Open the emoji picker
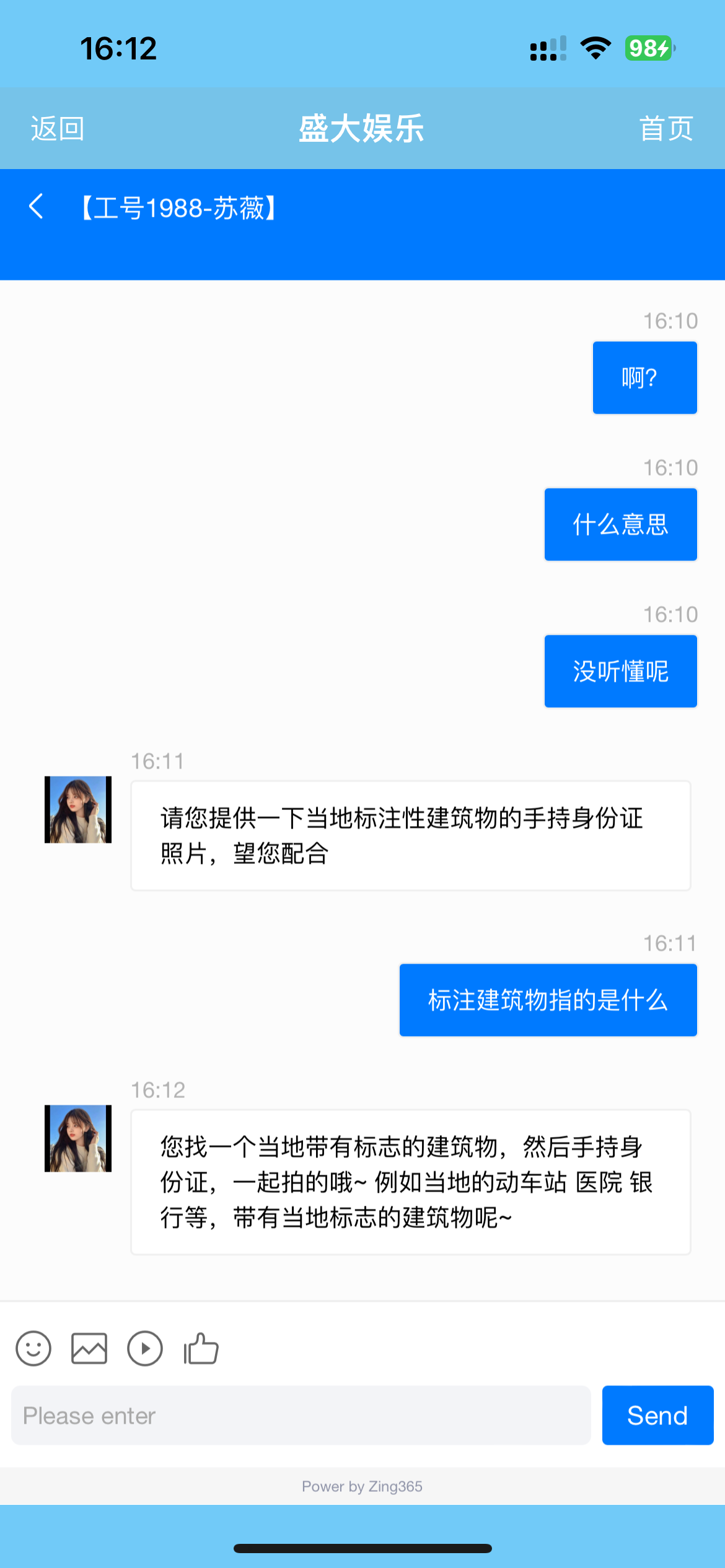 point(33,1348)
